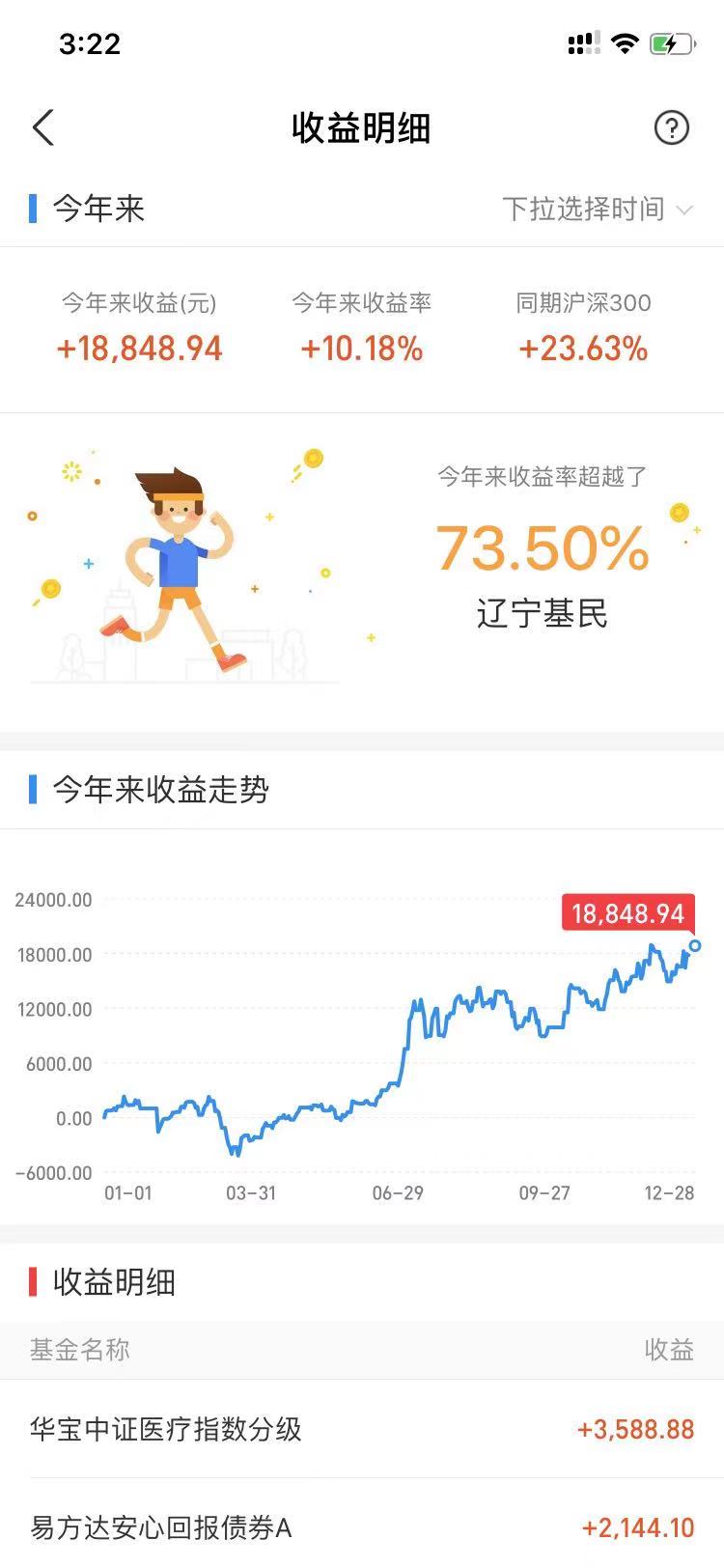Screen dimensions: 724x1568
Task: Open the help question mark icon
Action: 671,127
